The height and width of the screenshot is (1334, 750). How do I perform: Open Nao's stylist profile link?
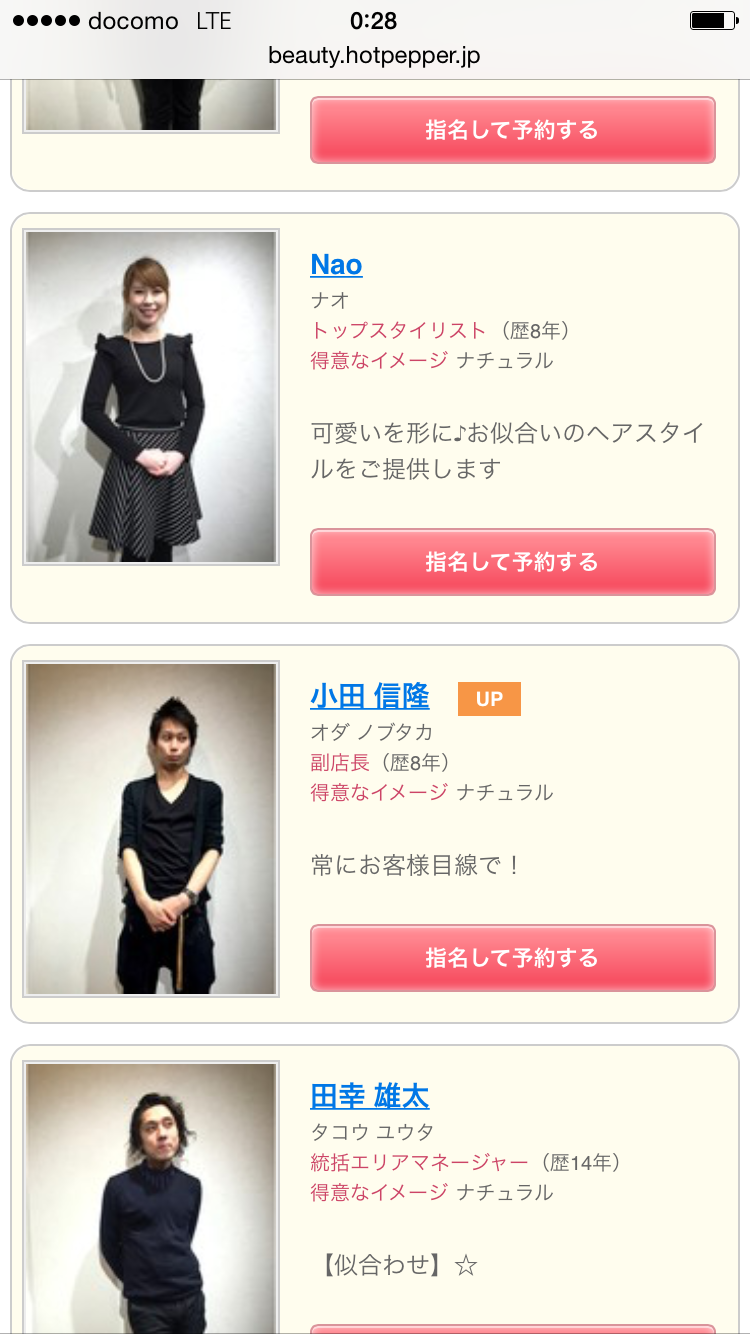pyautogui.click(x=336, y=265)
